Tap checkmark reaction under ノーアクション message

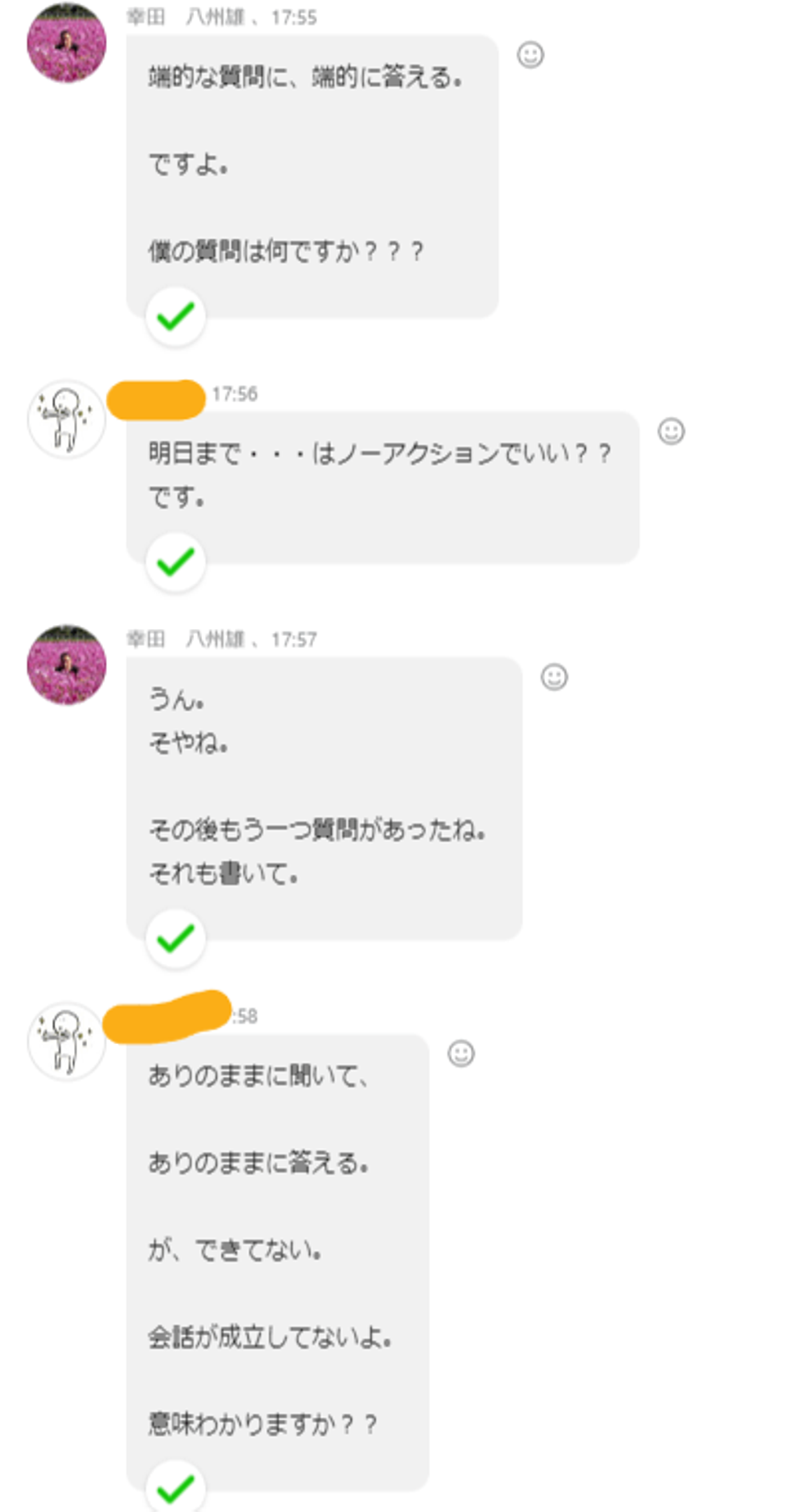click(176, 562)
